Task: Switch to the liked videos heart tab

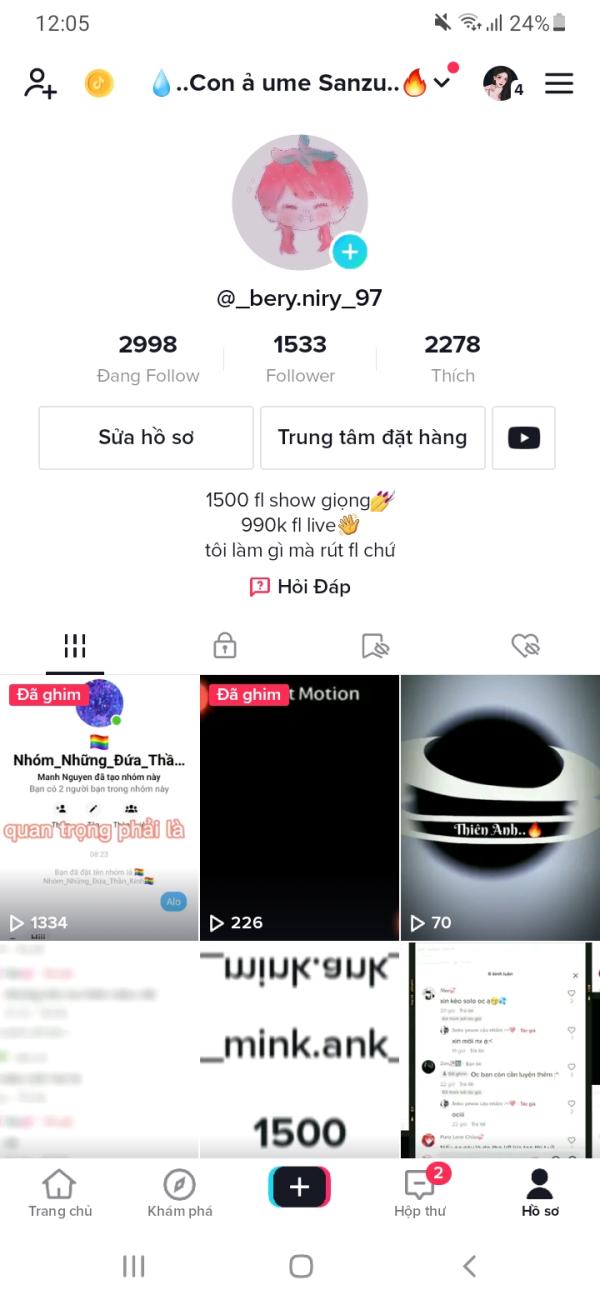Action: pos(525,646)
